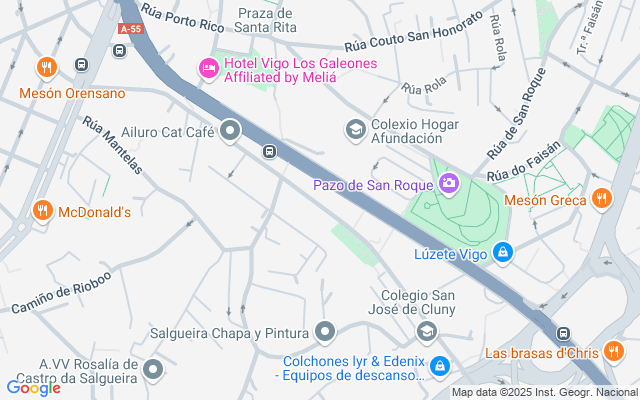Open the McDonald's restaurant marker
The image size is (640, 400).
click(42, 211)
